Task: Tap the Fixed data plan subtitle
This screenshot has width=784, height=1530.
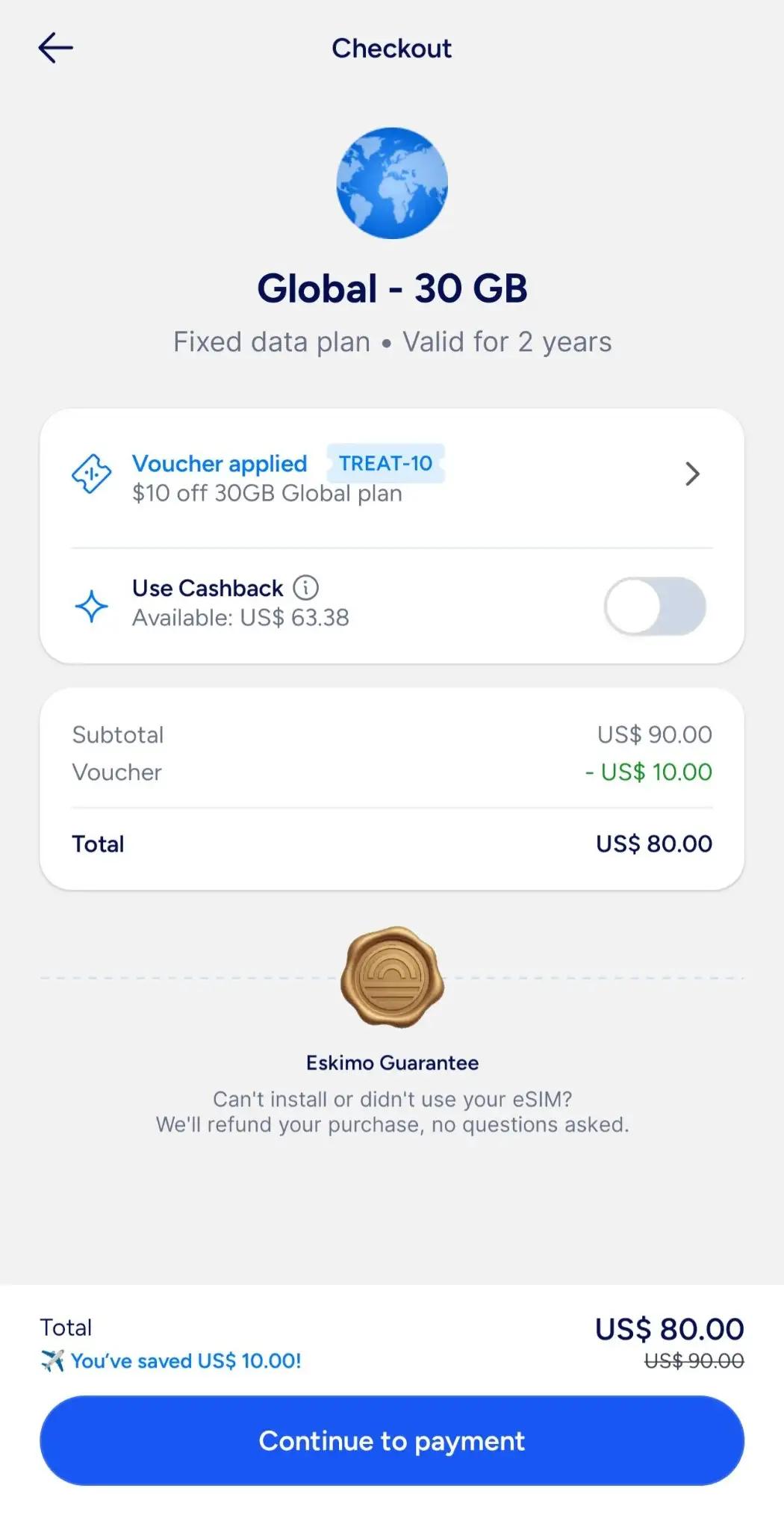Action: point(391,341)
